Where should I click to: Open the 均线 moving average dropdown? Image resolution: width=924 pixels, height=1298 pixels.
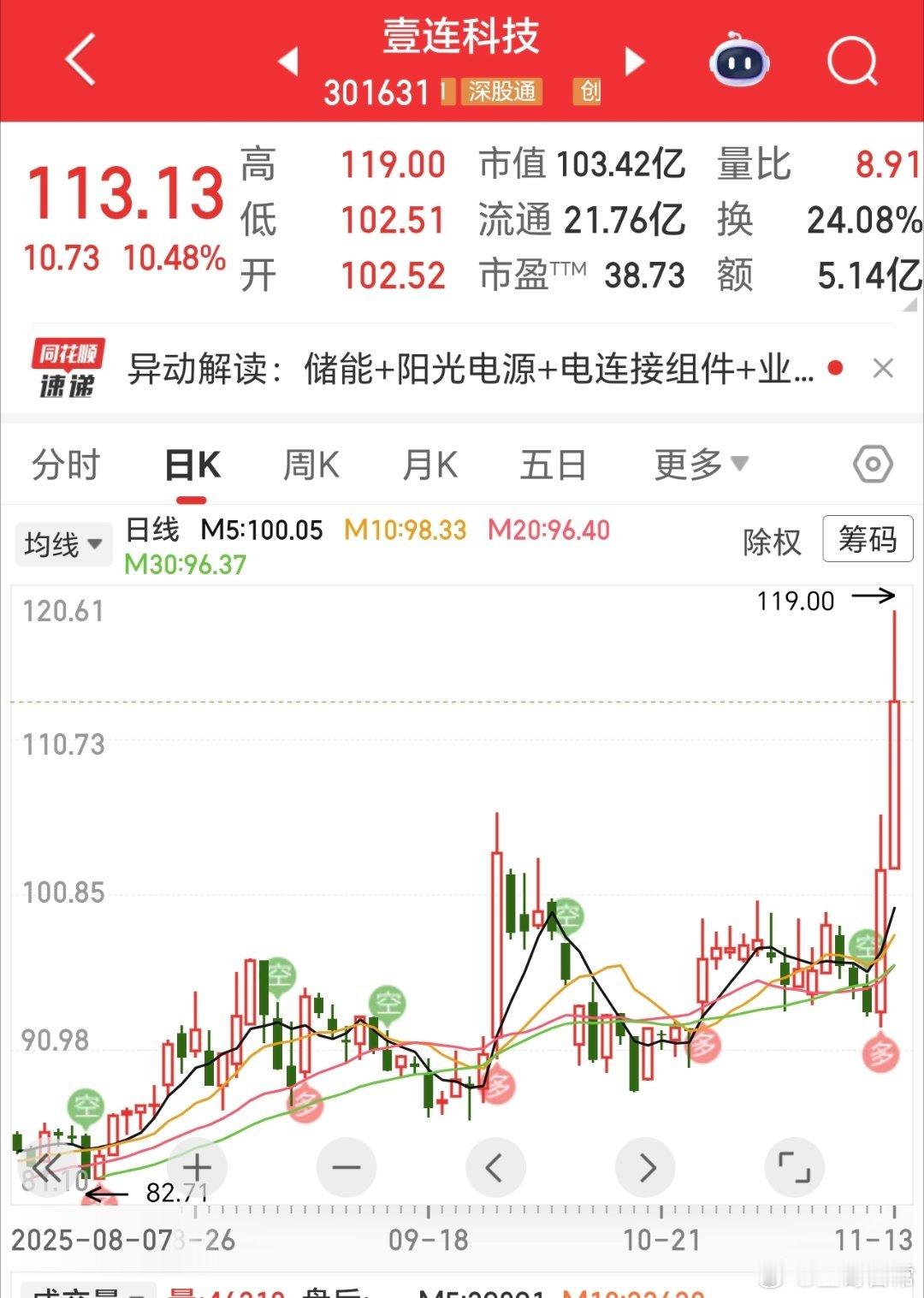click(x=64, y=543)
